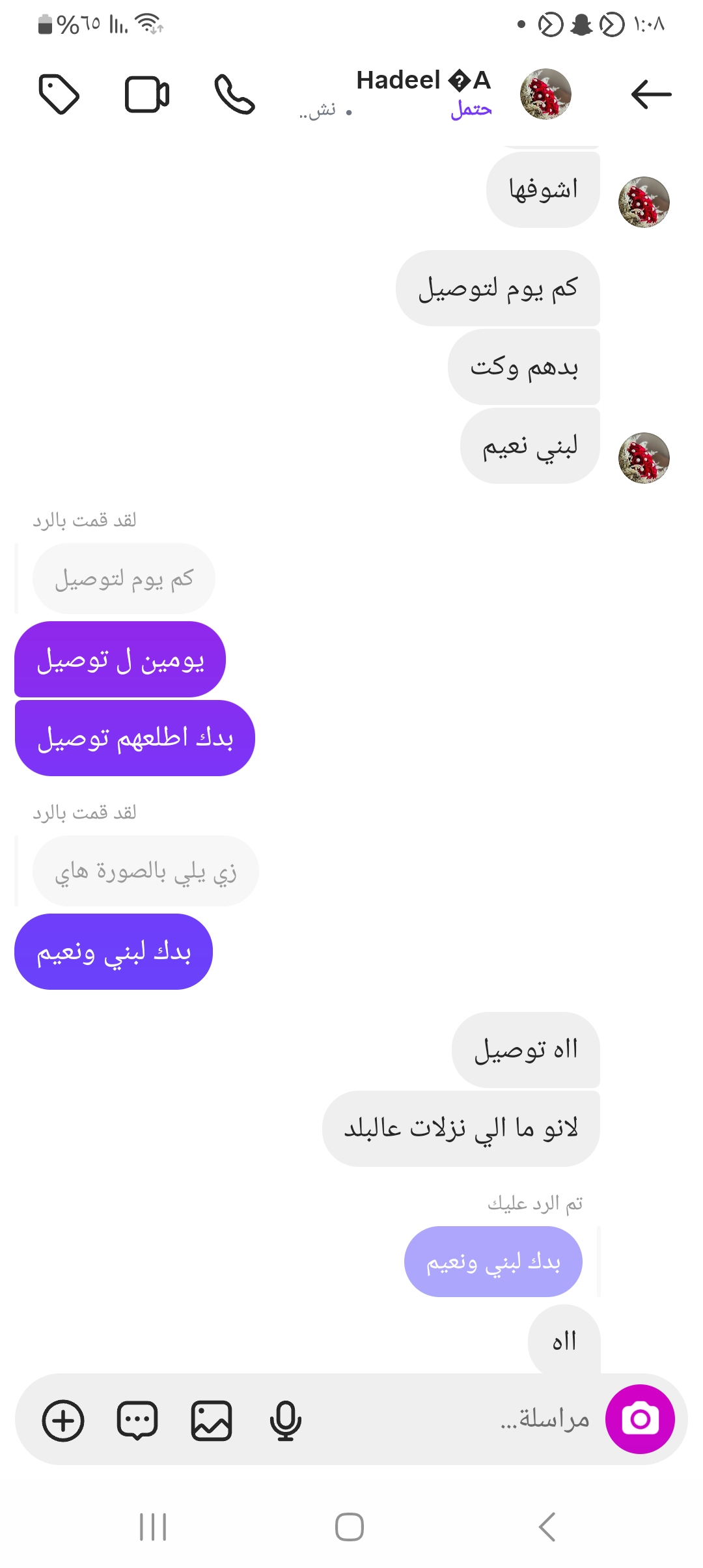703x1568 pixels.
Task: Open the sticker and GIF bubble icon
Action: click(x=137, y=1420)
